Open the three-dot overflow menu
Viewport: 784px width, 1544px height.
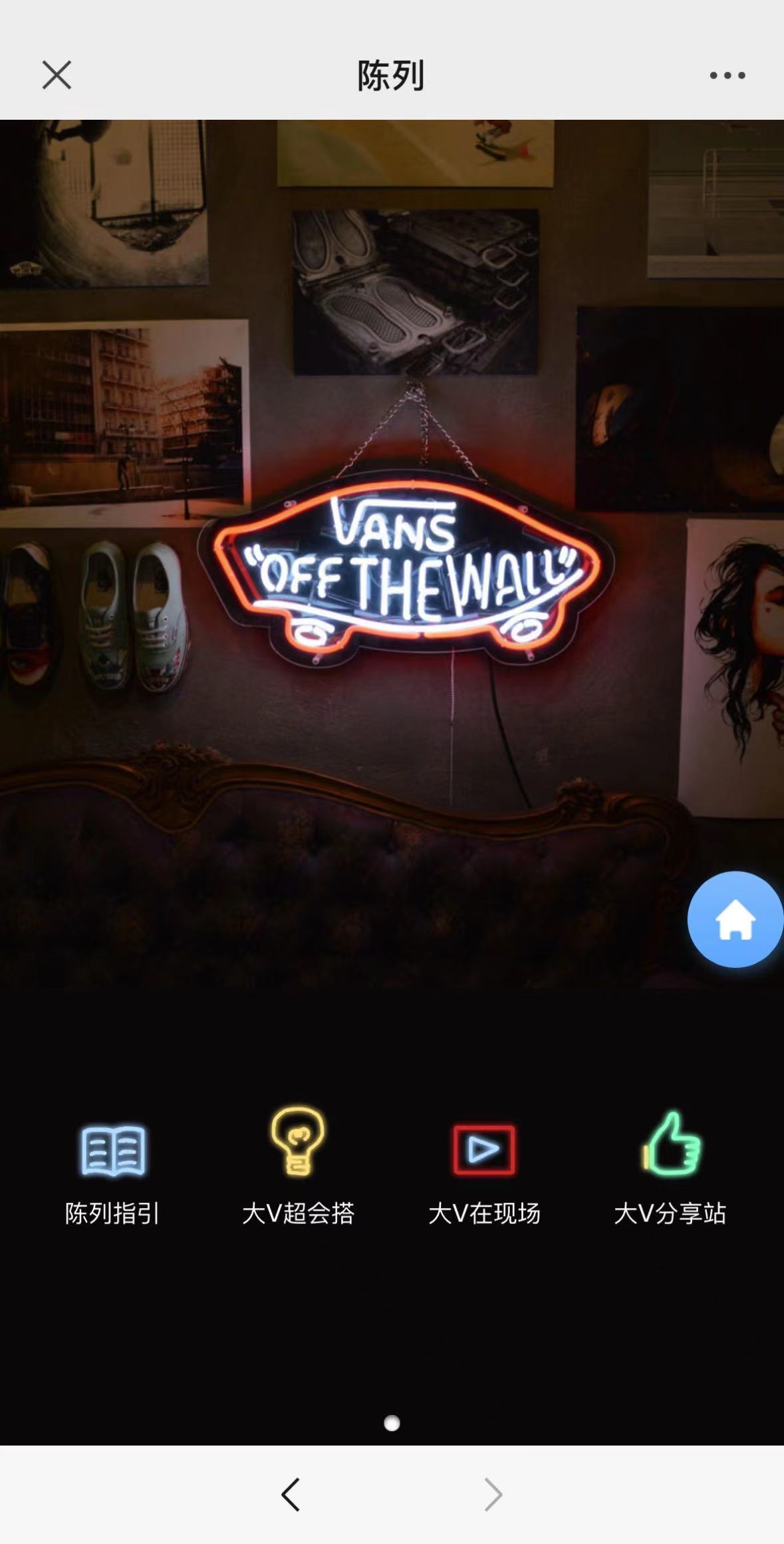[x=727, y=75]
